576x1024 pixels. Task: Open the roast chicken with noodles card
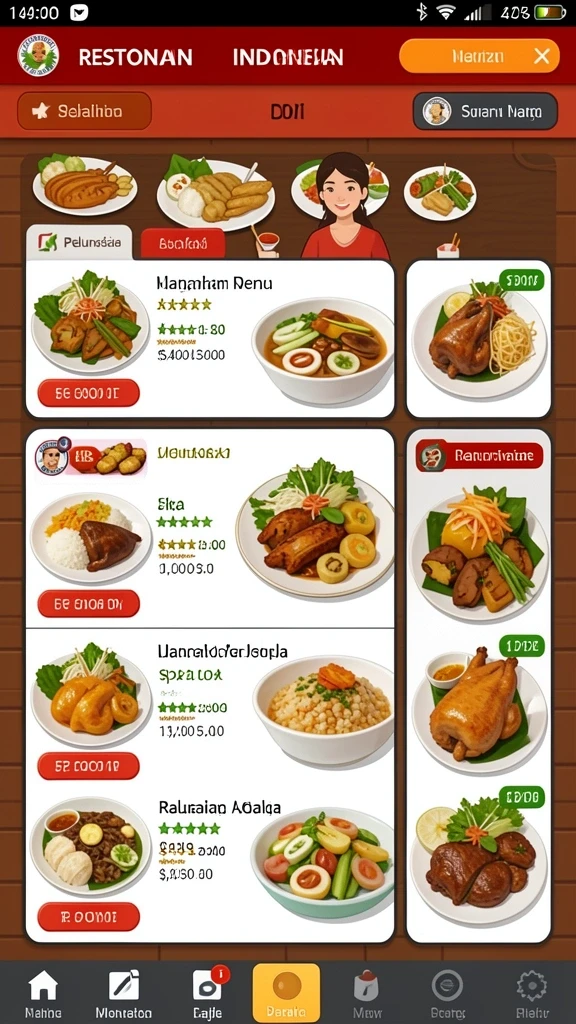point(479,339)
